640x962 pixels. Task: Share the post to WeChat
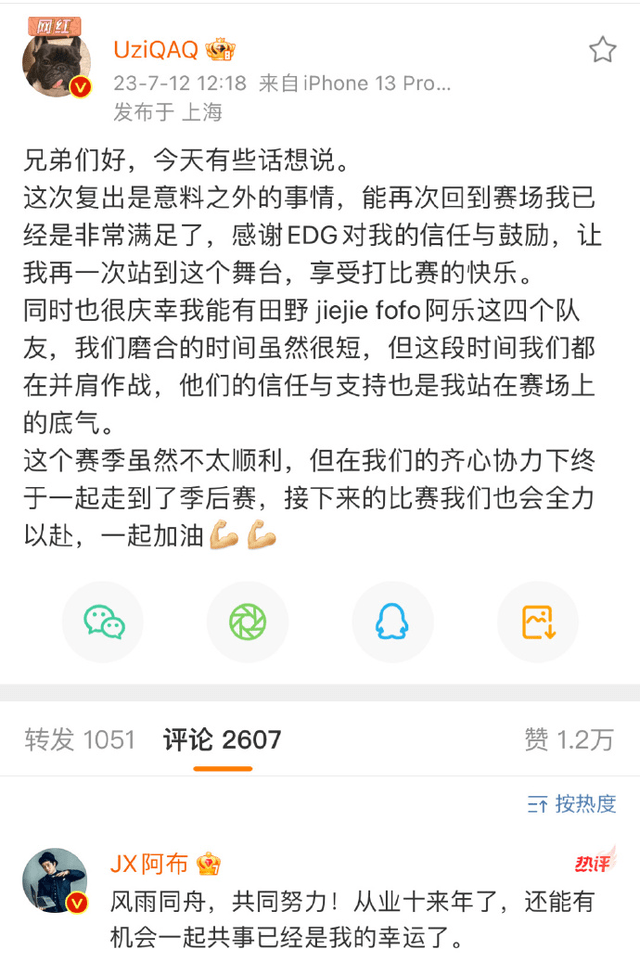(x=103, y=622)
